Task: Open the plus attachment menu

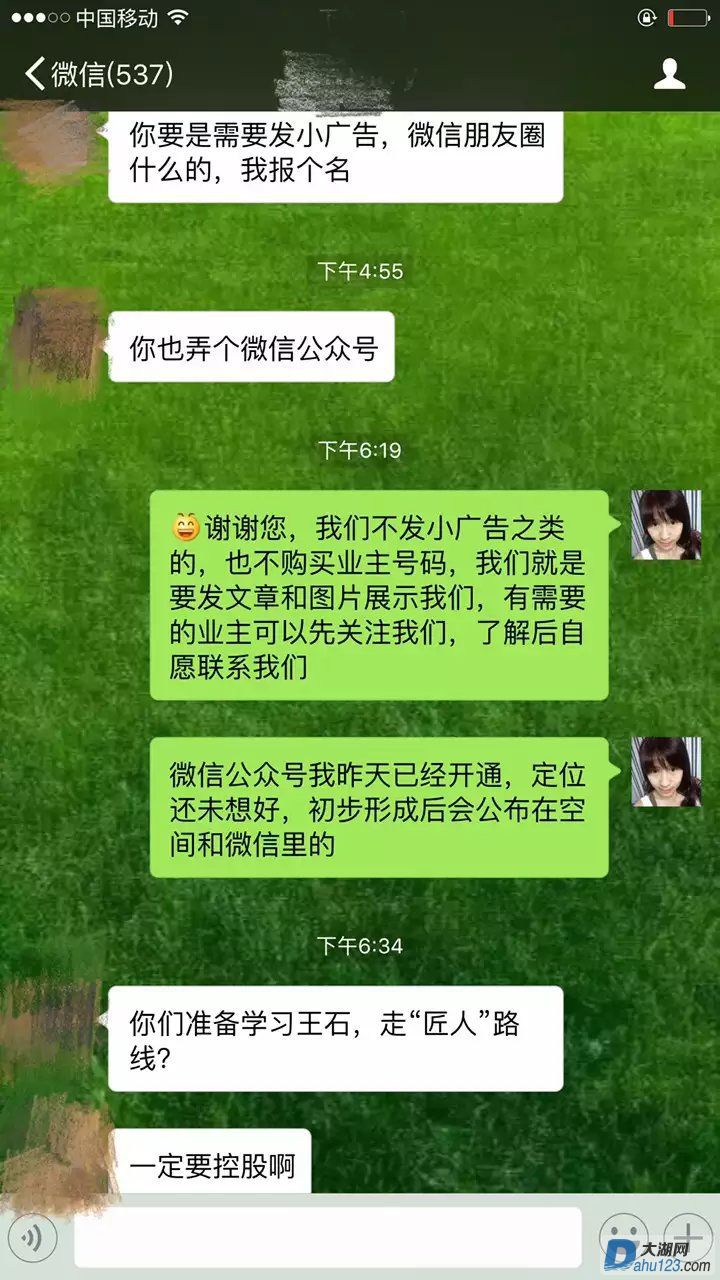Action: tap(689, 1234)
